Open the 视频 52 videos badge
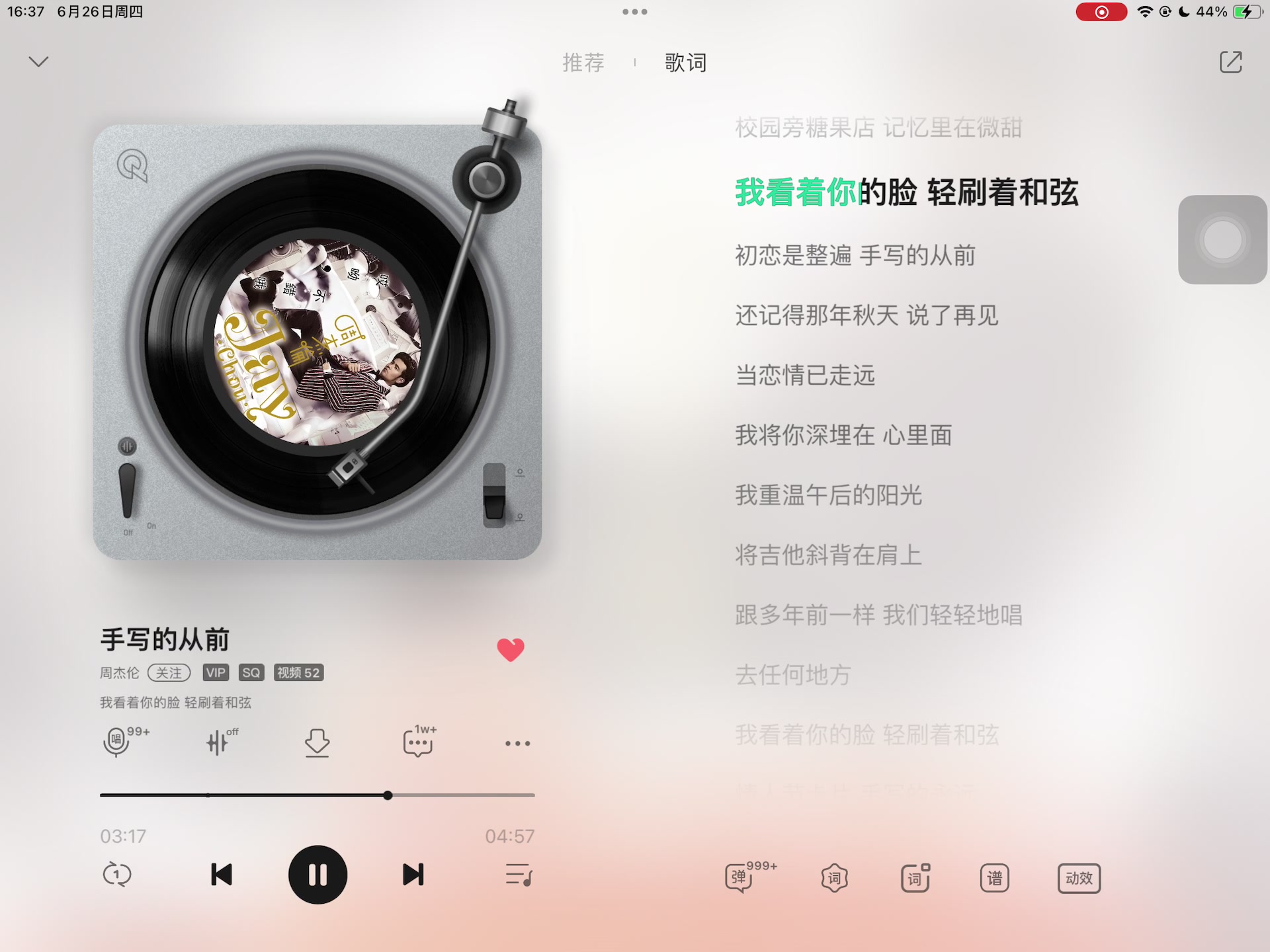Viewport: 1270px width, 952px height. (298, 673)
